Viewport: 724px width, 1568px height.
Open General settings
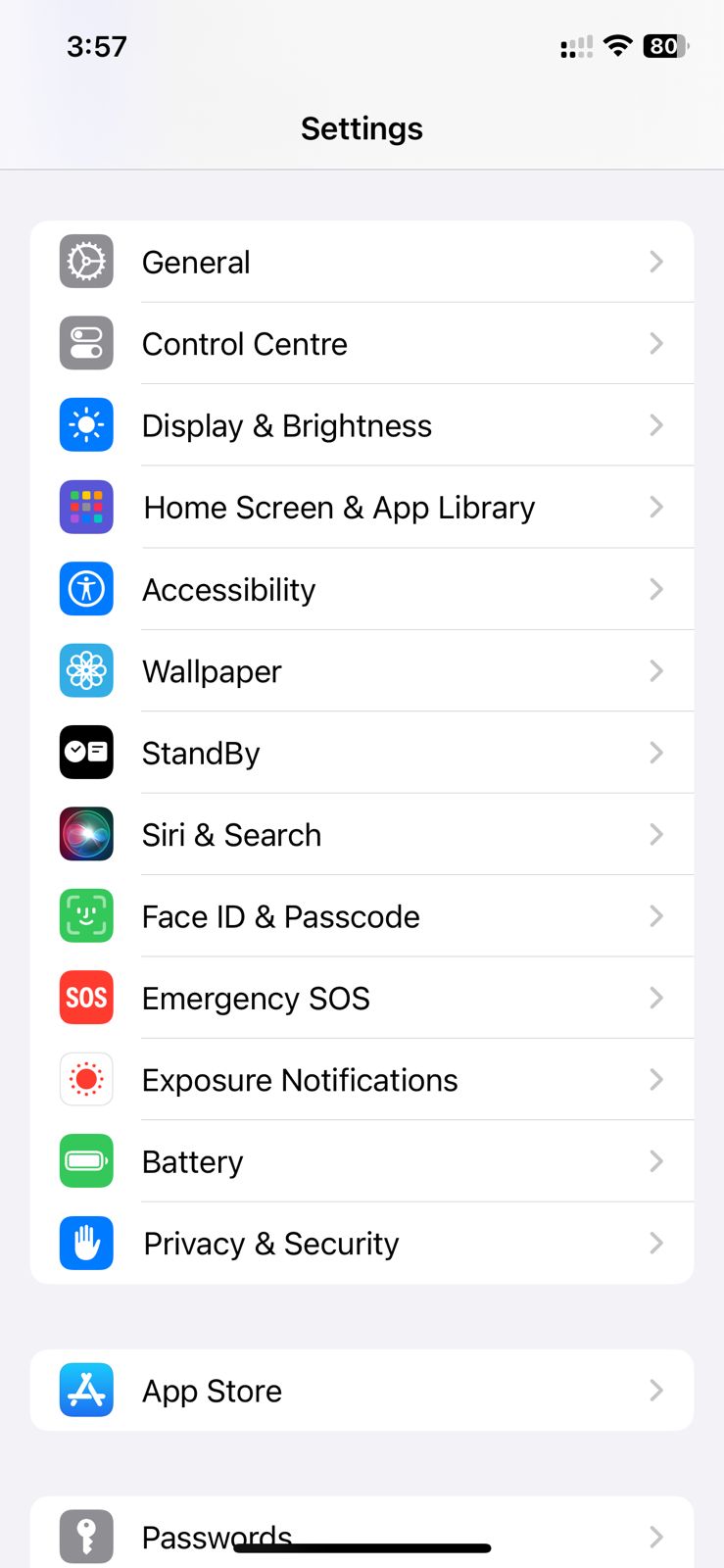pyautogui.click(x=362, y=263)
